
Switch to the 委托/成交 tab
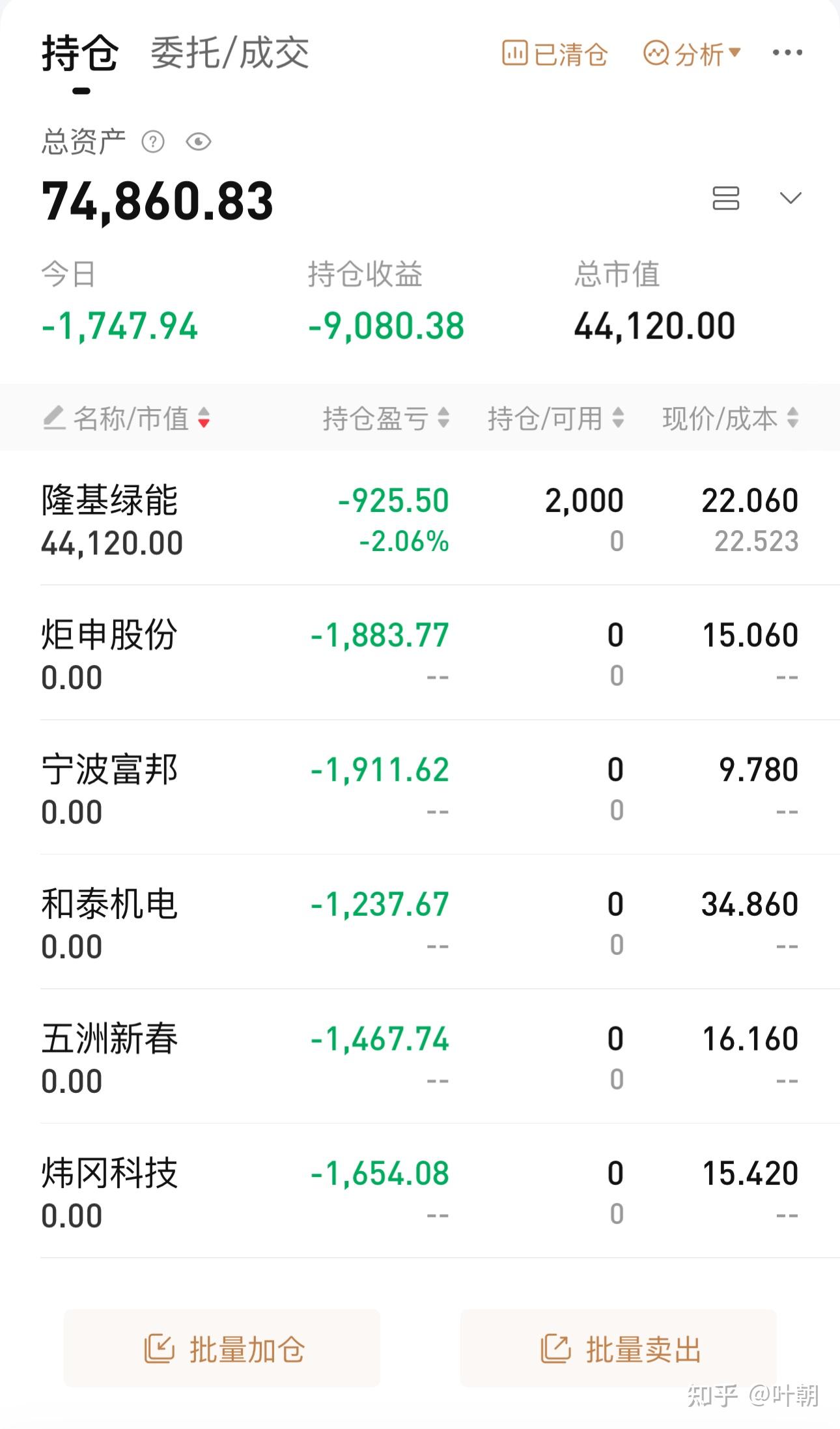tap(230, 53)
